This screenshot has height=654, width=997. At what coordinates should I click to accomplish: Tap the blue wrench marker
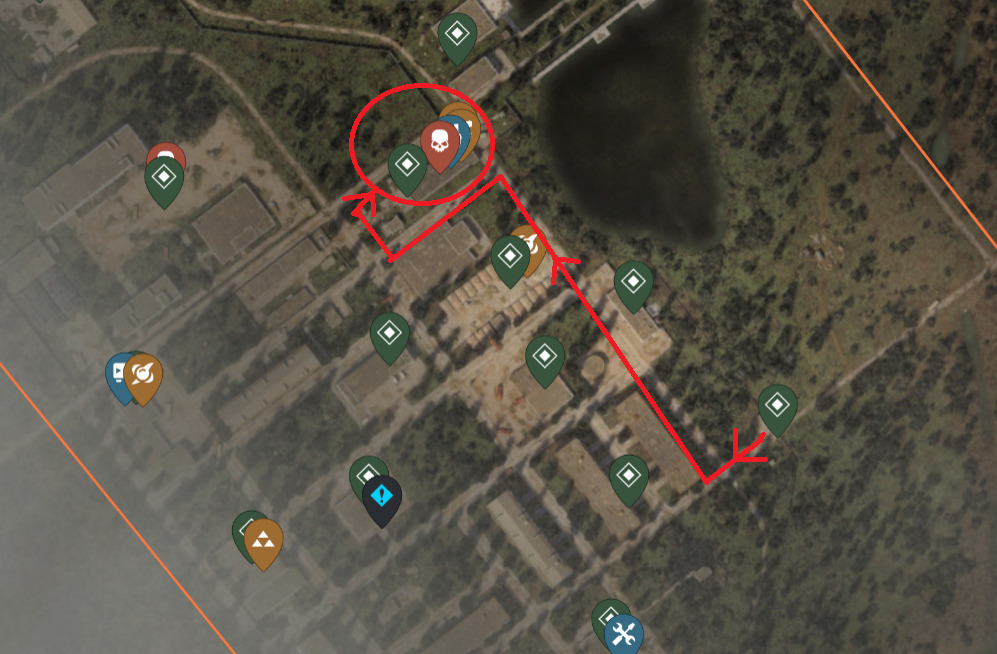[623, 633]
